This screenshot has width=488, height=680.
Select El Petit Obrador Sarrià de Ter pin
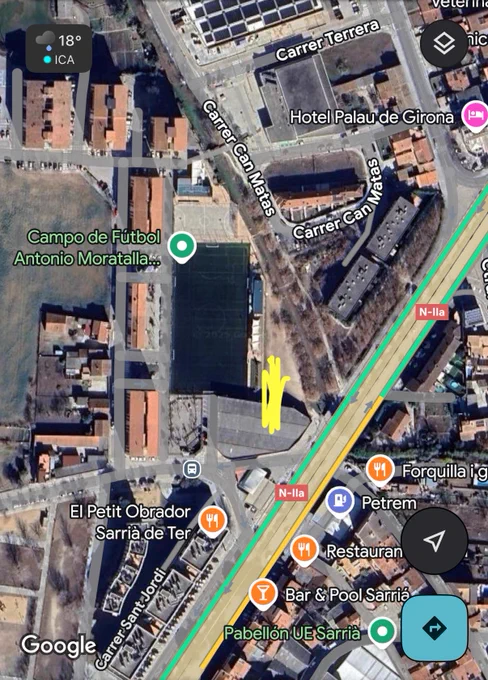[x=212, y=521]
